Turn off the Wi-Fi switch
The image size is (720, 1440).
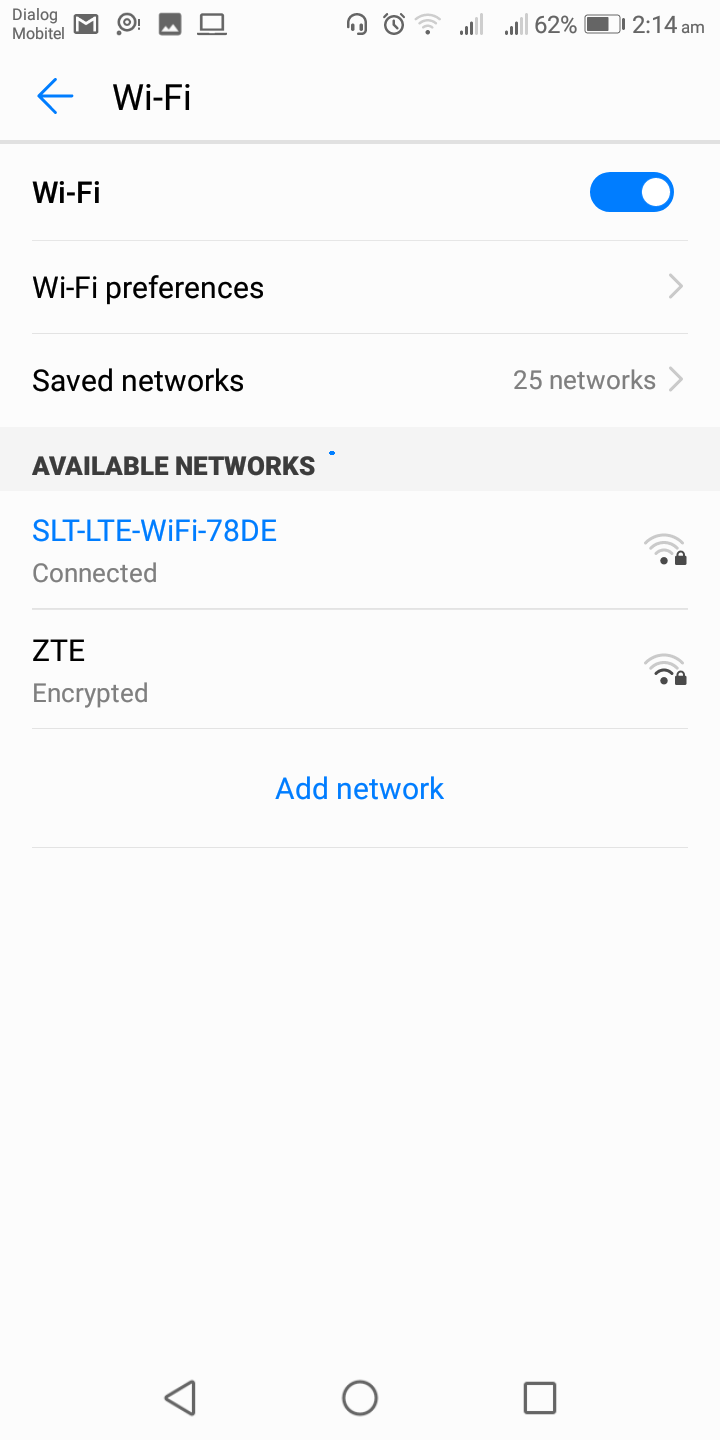click(x=632, y=192)
